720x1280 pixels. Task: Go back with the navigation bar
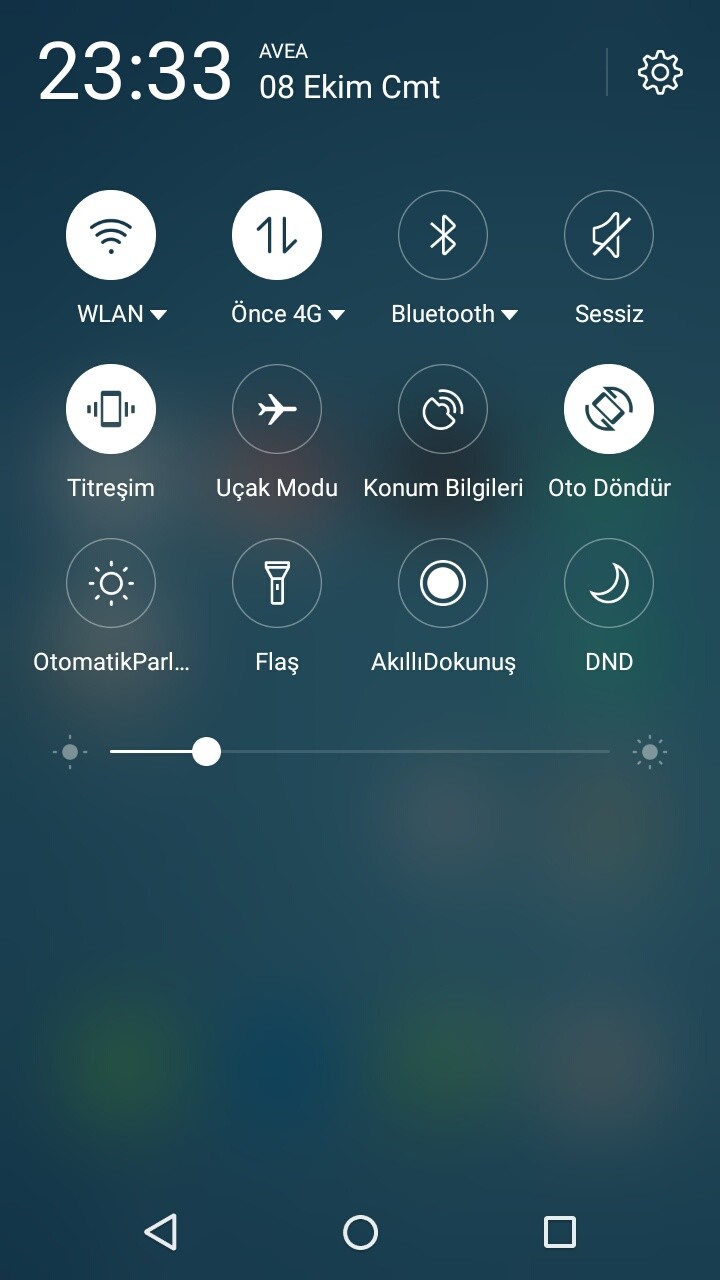161,1232
